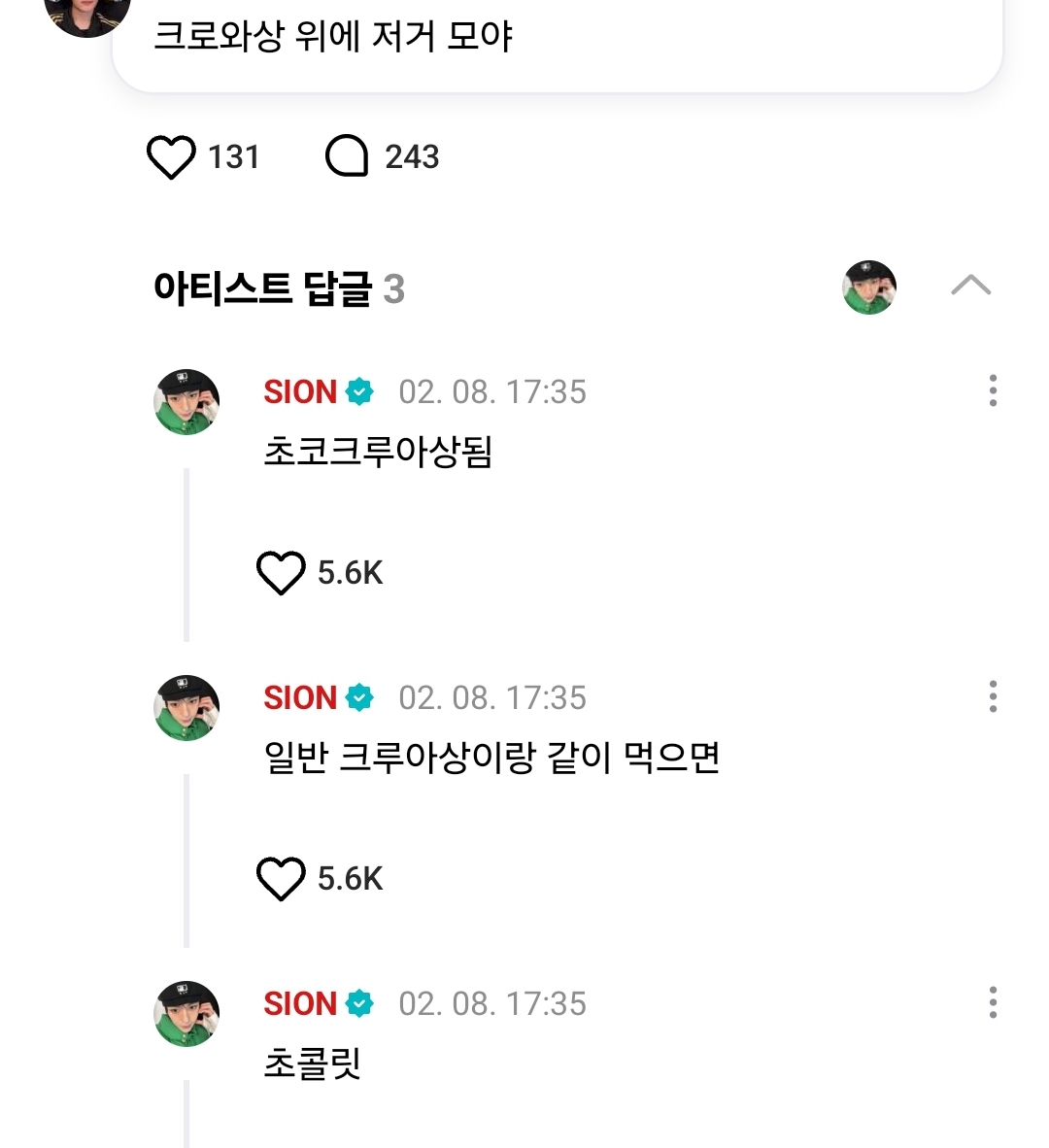
Task: Like SION's reply 일반 크루아상이랑 같이 먹으면
Action: coord(281,879)
